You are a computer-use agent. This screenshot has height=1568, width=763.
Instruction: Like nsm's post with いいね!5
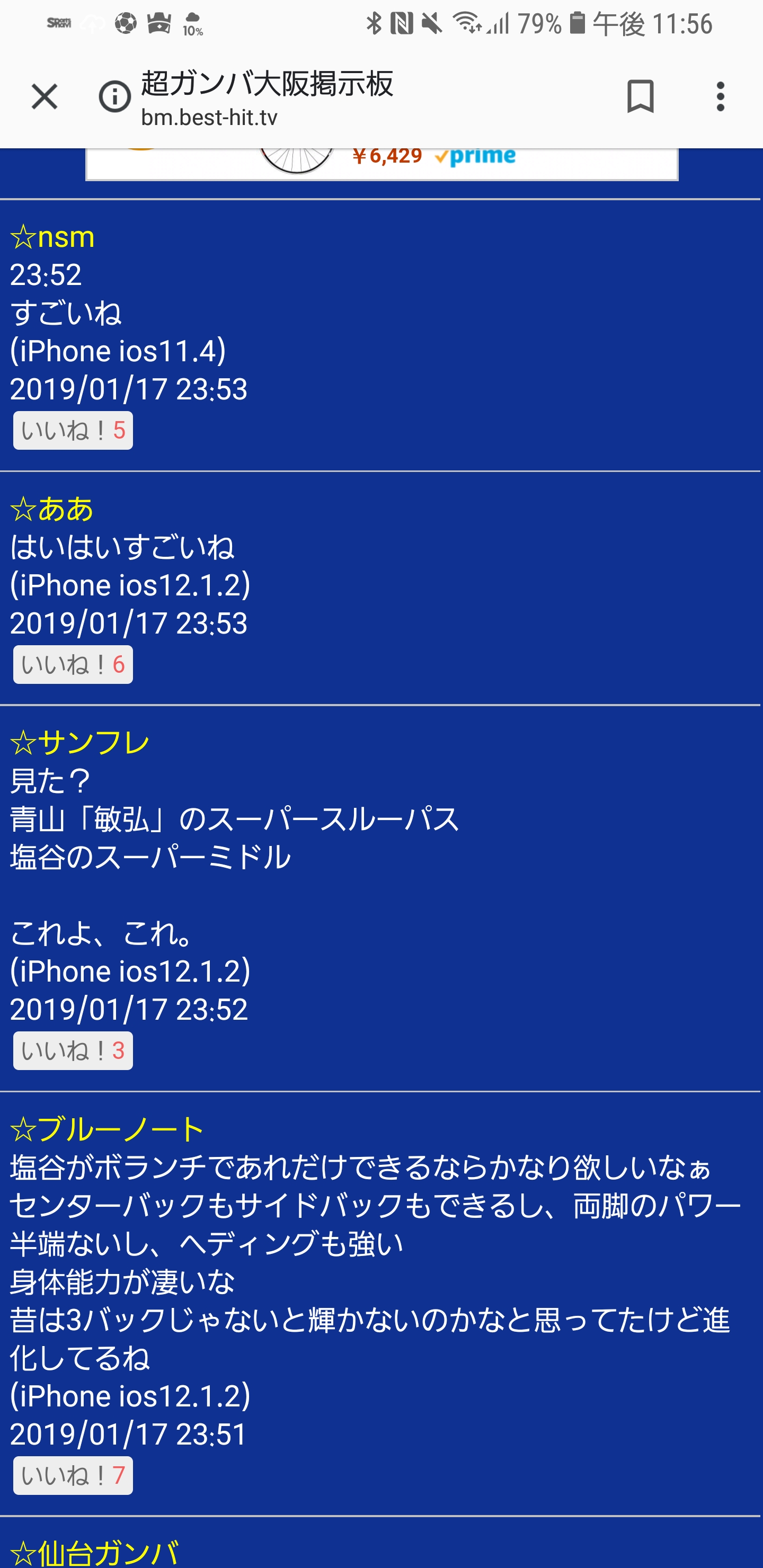coord(73,430)
